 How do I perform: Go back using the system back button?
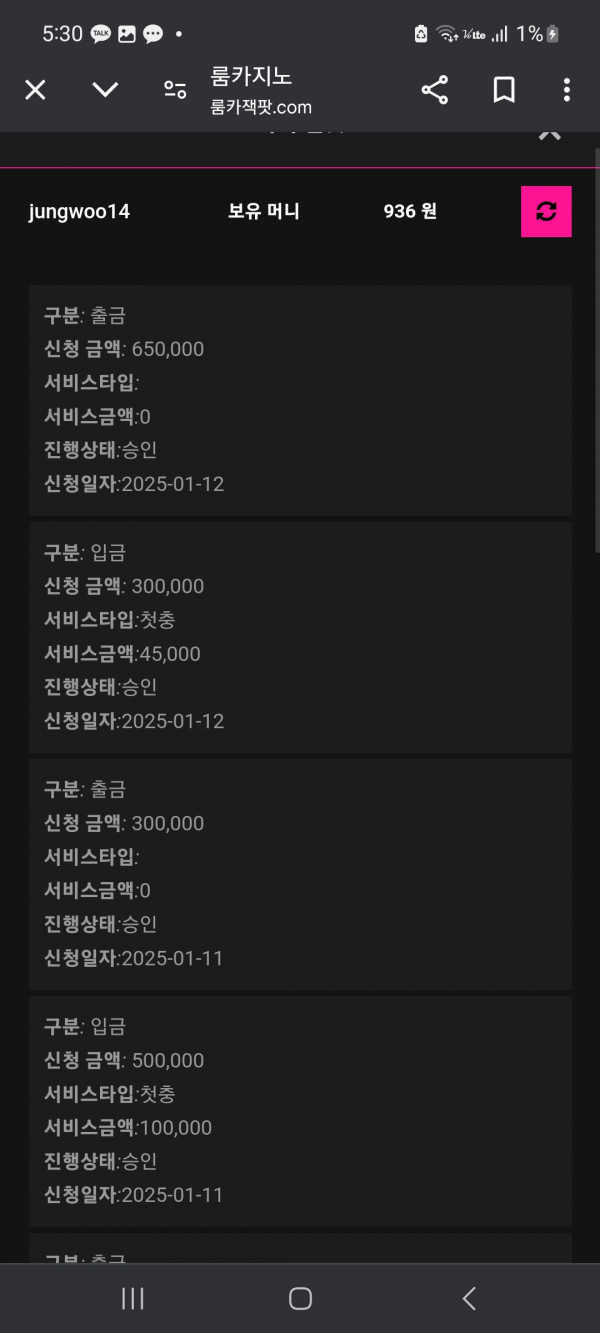tap(468, 1298)
